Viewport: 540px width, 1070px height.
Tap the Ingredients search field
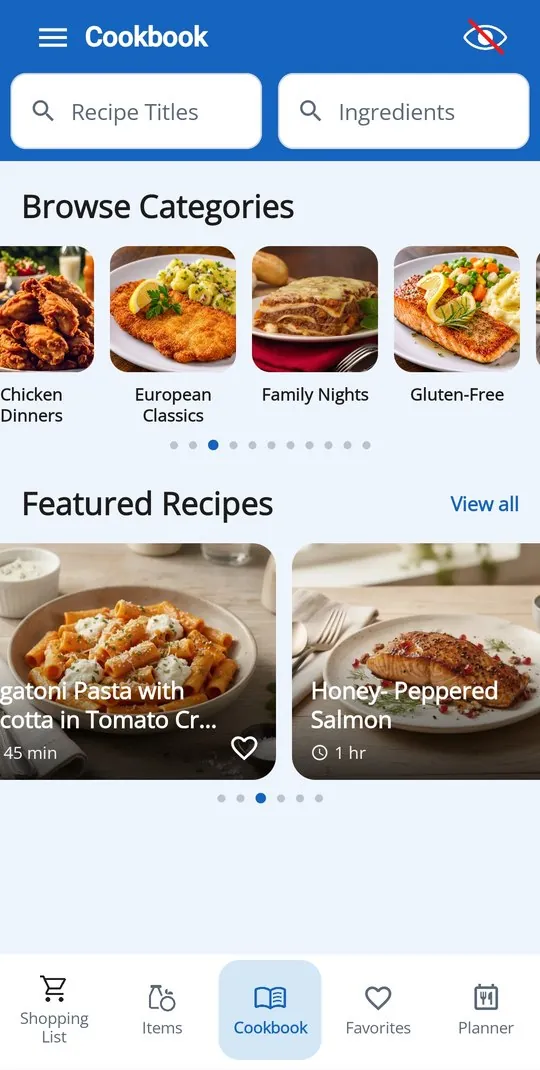click(403, 111)
